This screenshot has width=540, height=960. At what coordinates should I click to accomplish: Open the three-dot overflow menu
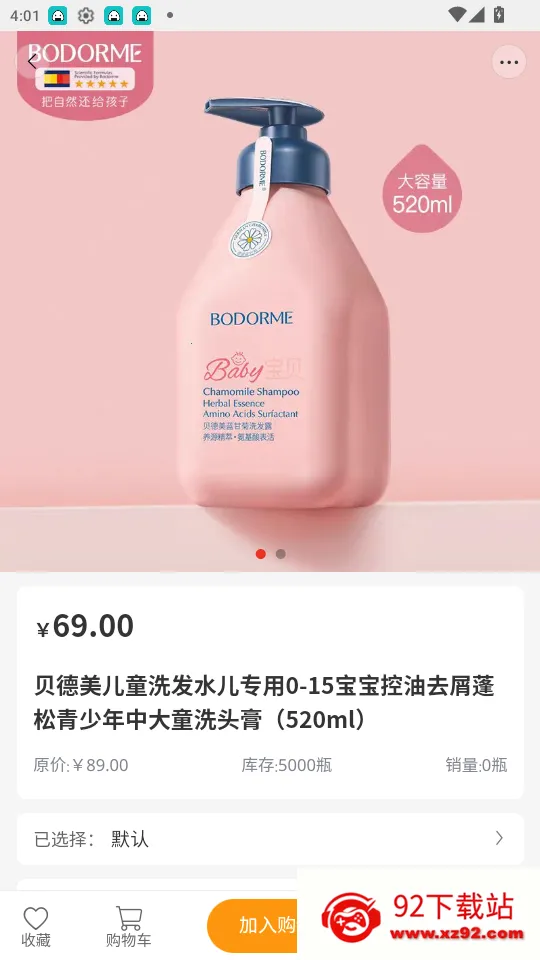tap(509, 62)
